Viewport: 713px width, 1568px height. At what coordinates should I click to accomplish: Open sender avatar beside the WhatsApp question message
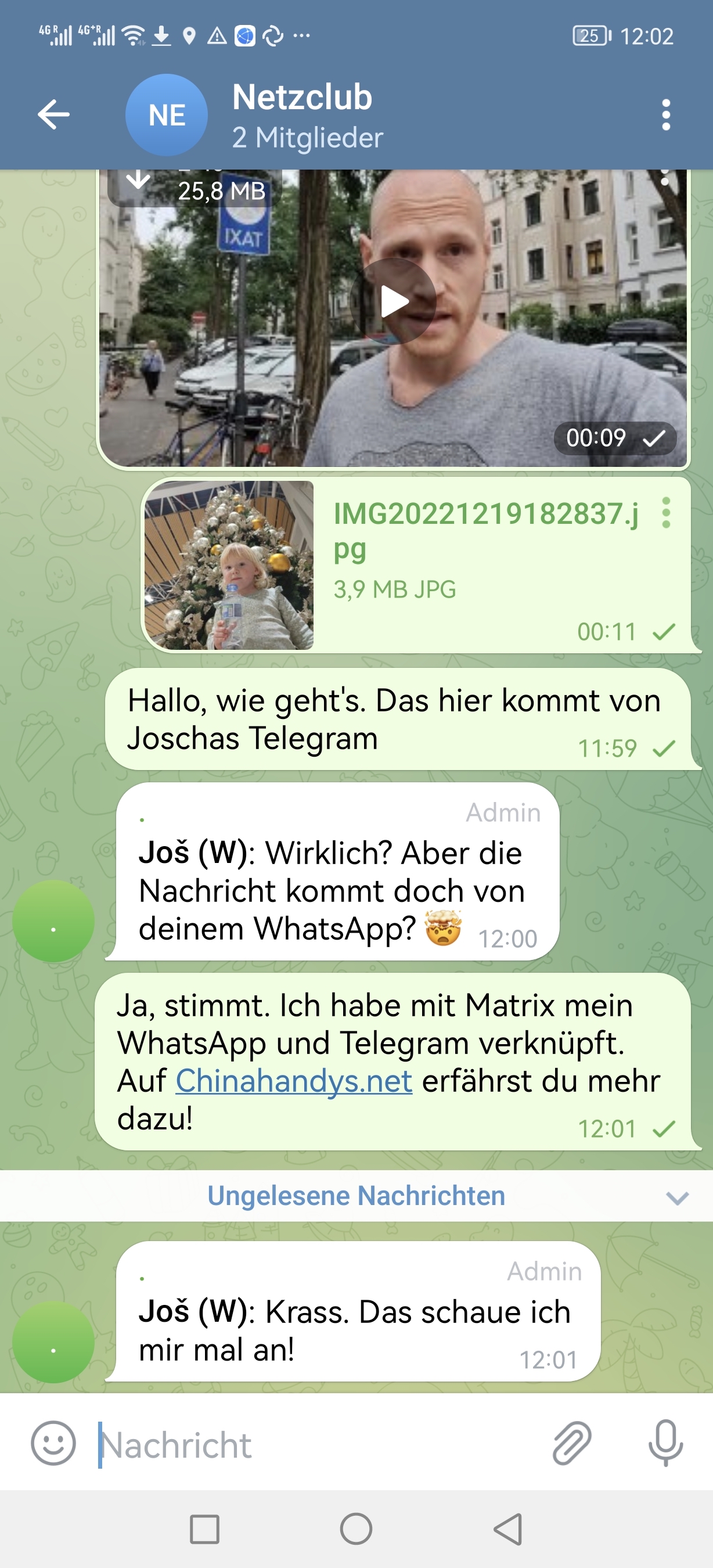pos(53,921)
